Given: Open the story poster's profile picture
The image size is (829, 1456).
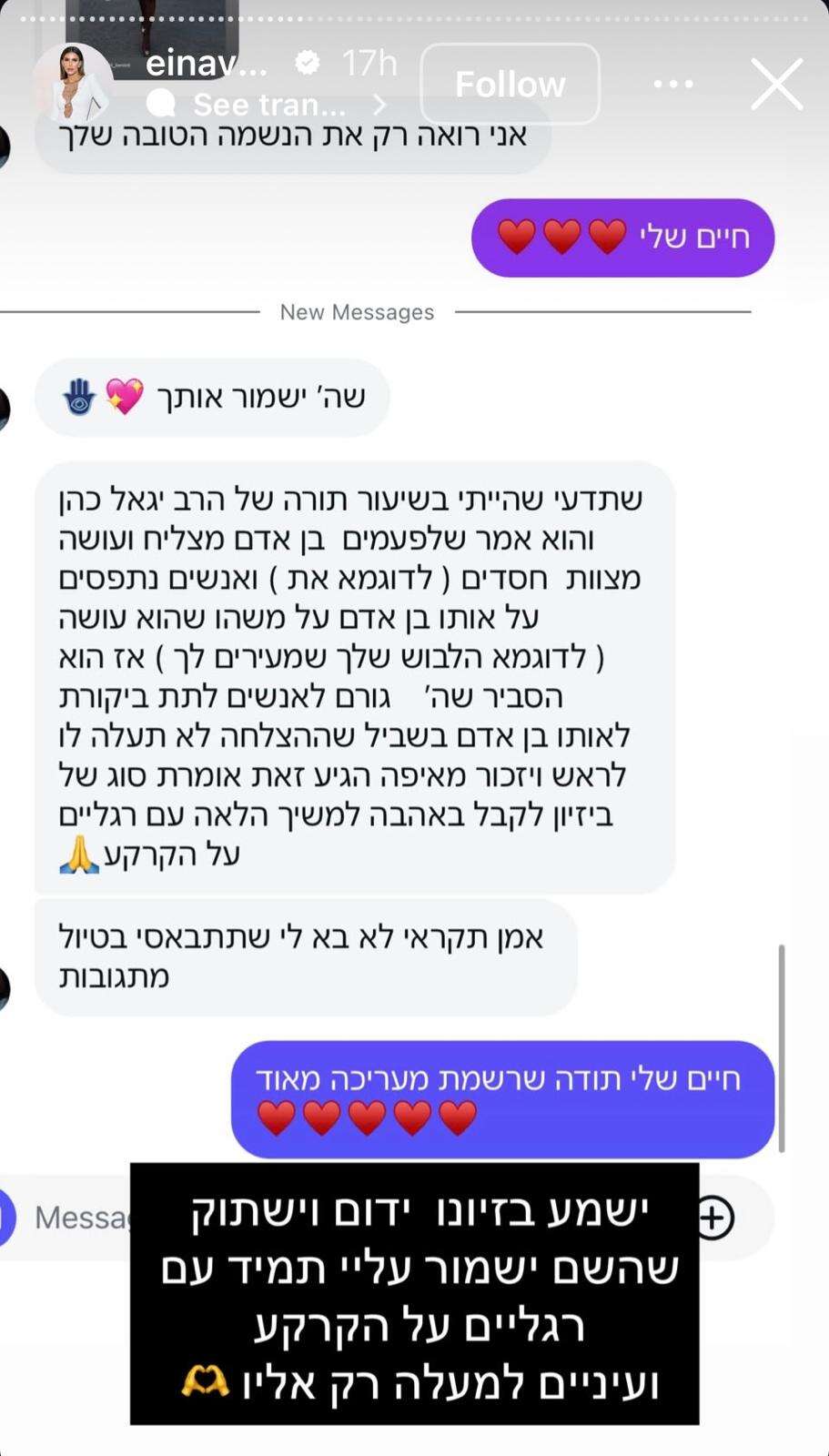Looking at the screenshot, I should click(x=73, y=84).
